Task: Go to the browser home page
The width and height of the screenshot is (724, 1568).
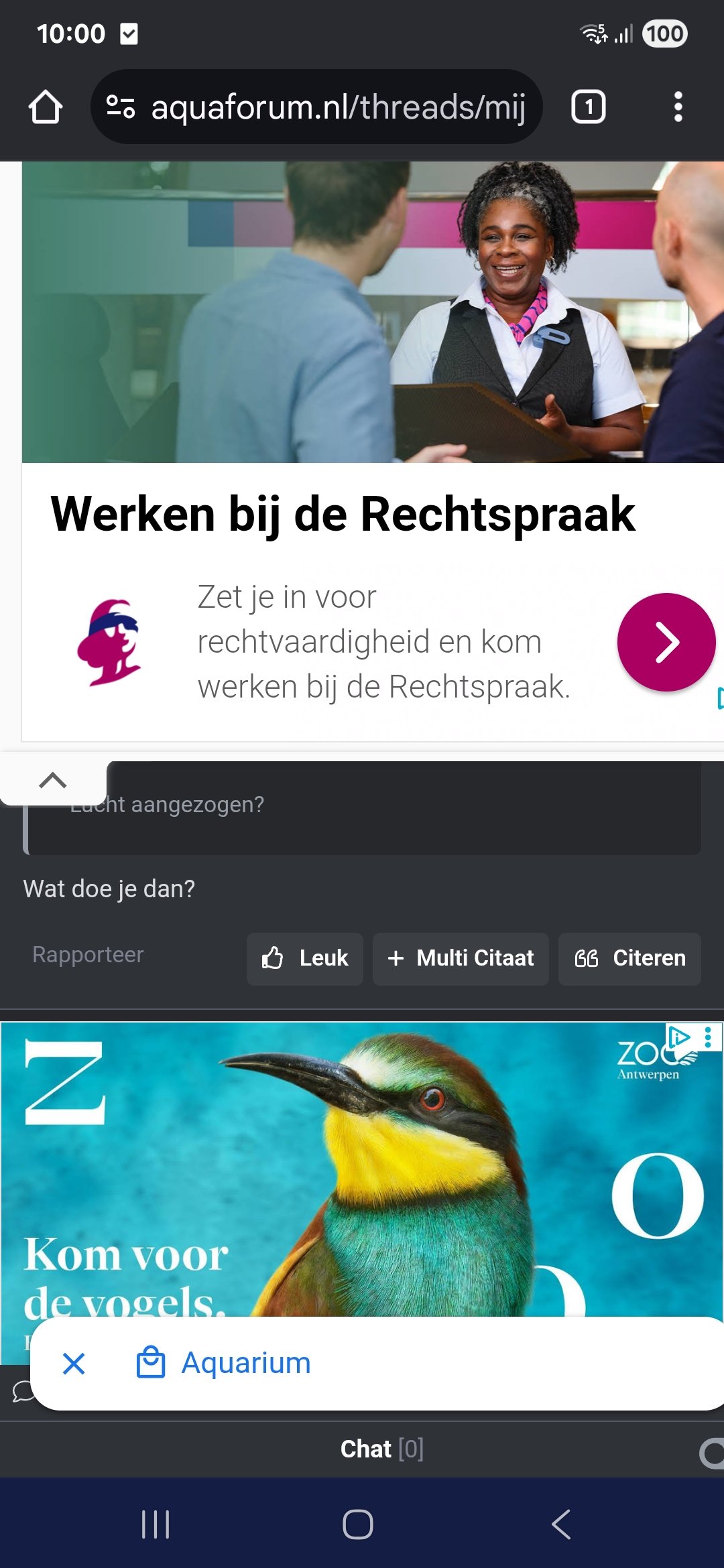Action: 46,107
